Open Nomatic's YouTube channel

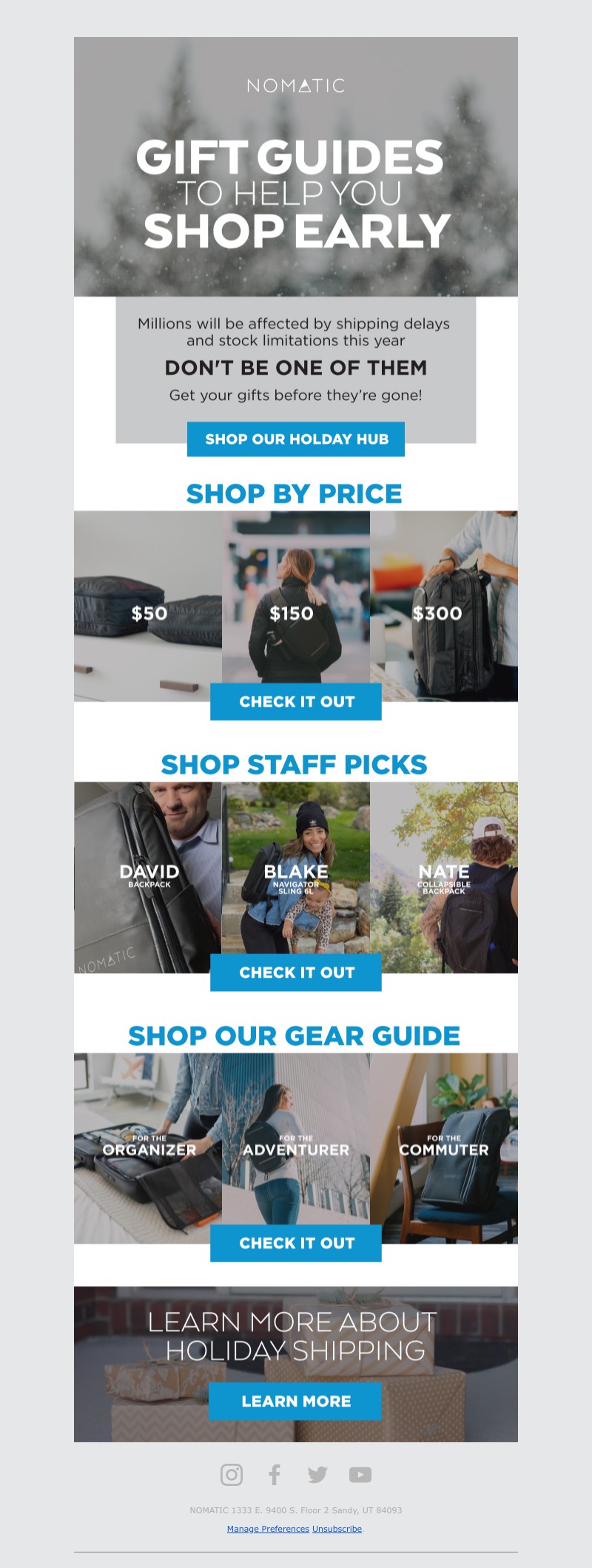tap(360, 1475)
